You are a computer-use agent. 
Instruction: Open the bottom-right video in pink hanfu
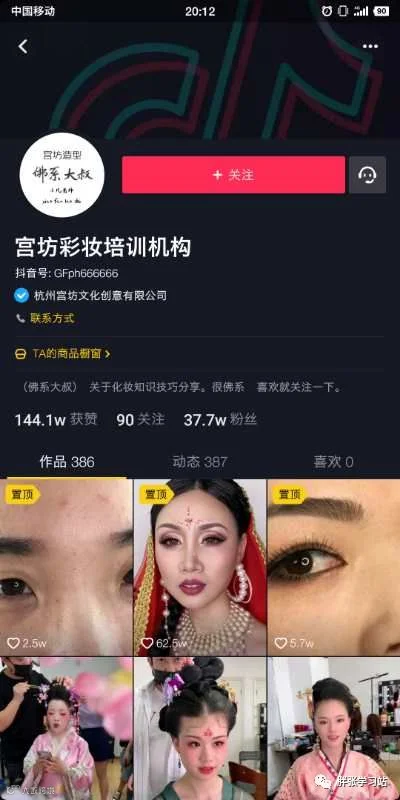point(334,729)
